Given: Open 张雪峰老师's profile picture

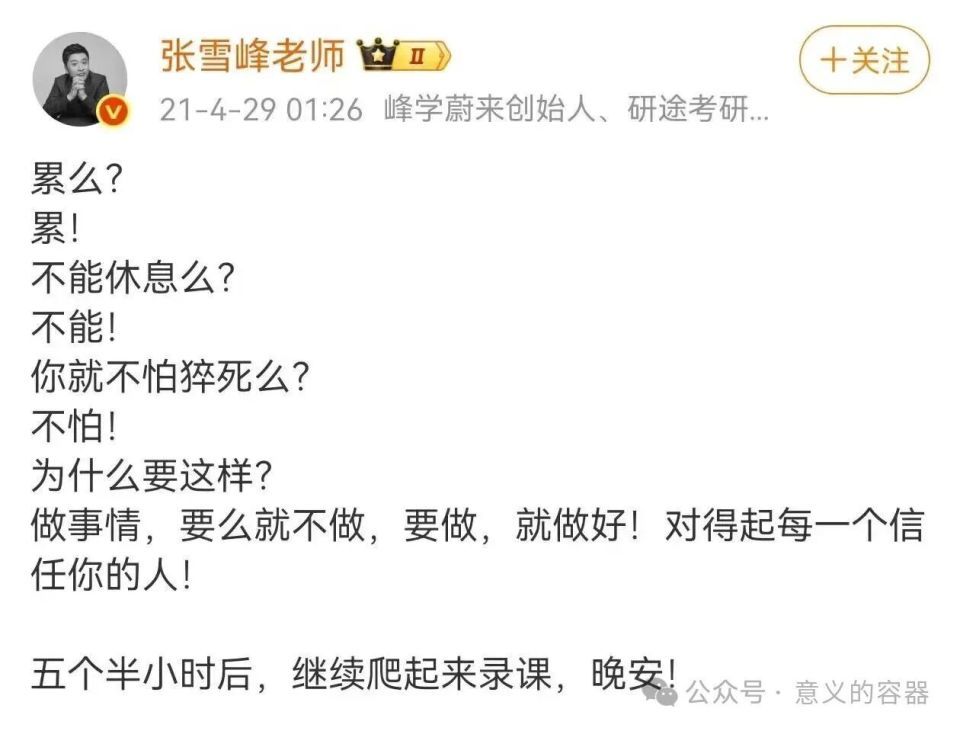Looking at the screenshot, I should point(80,80).
